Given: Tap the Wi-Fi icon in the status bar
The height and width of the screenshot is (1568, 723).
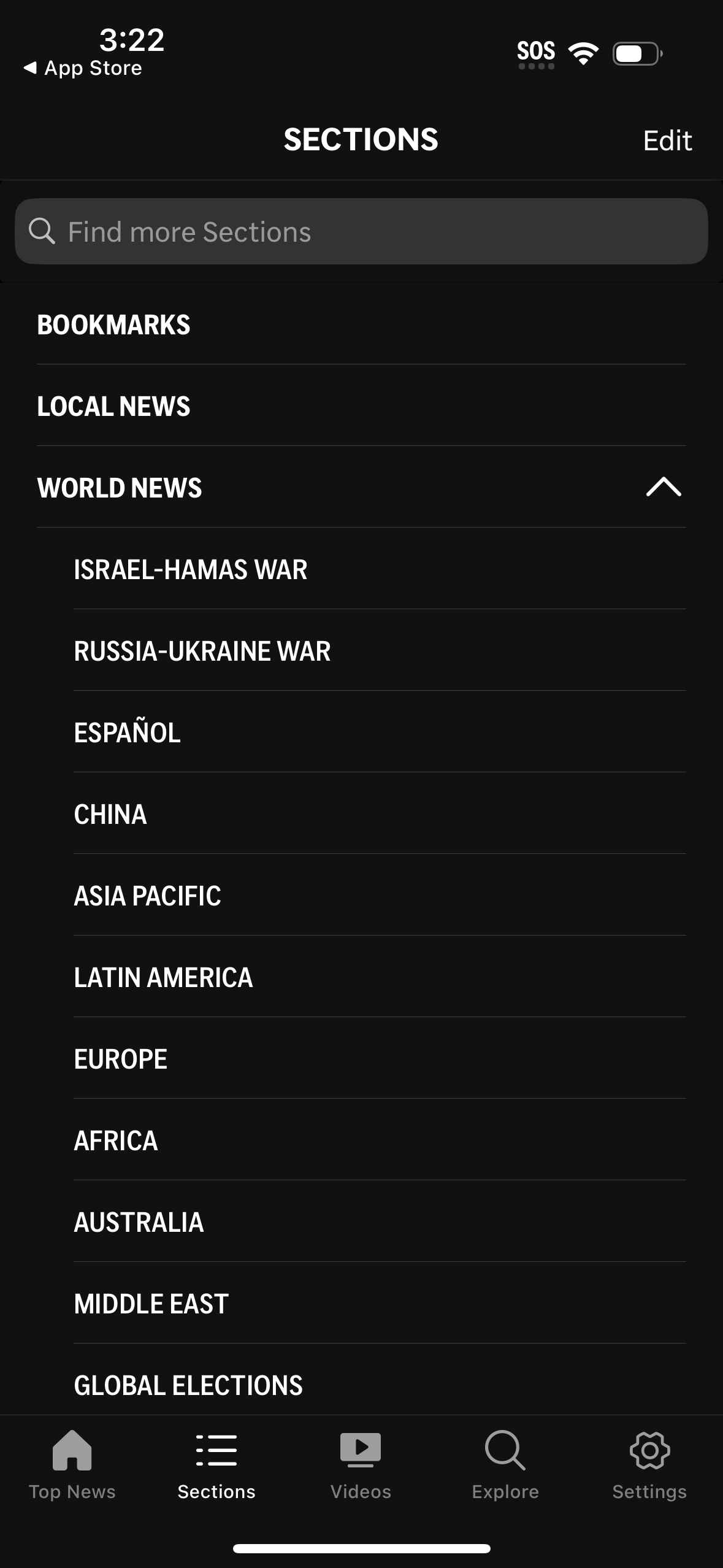Looking at the screenshot, I should pos(581,52).
